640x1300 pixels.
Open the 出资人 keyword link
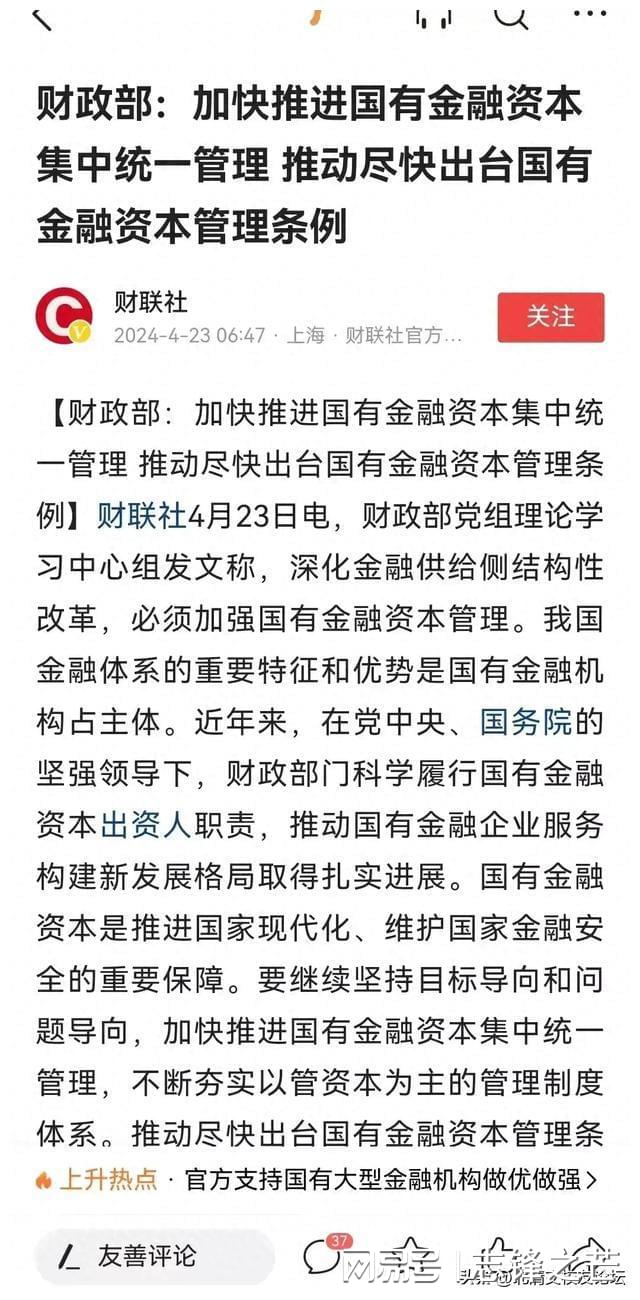point(145,825)
